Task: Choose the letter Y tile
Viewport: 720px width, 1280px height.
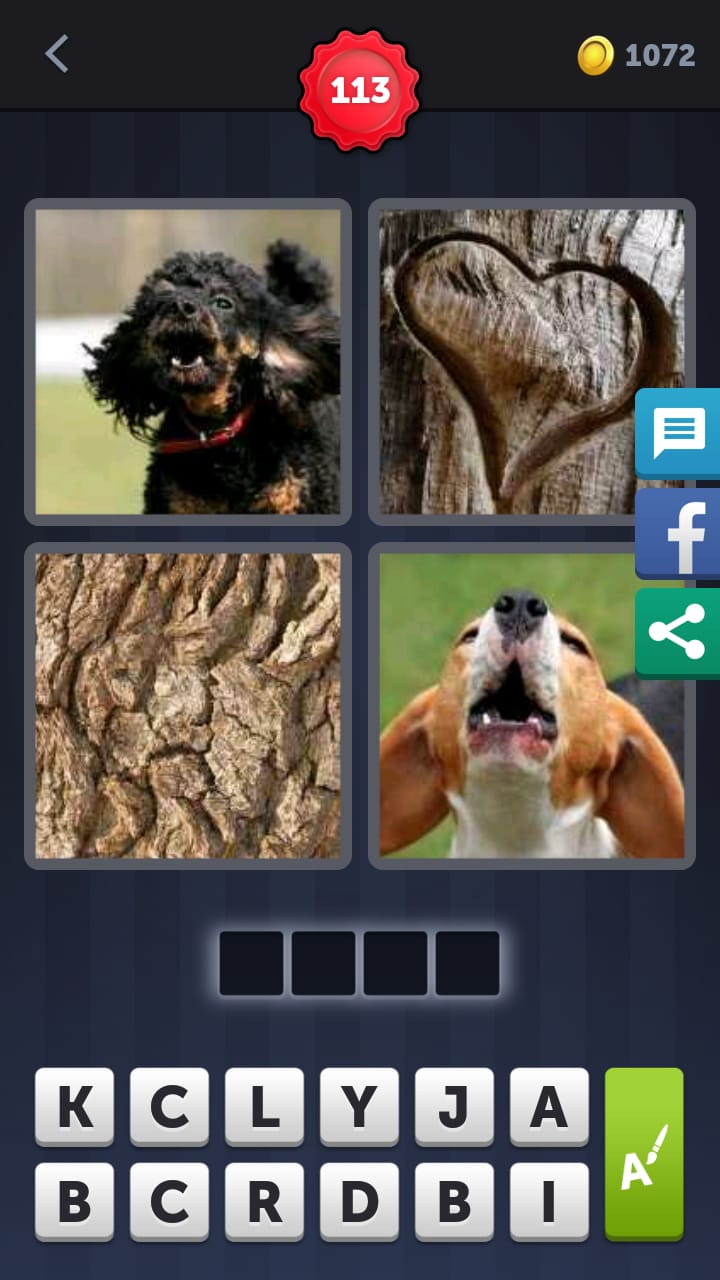Action: coord(359,1106)
